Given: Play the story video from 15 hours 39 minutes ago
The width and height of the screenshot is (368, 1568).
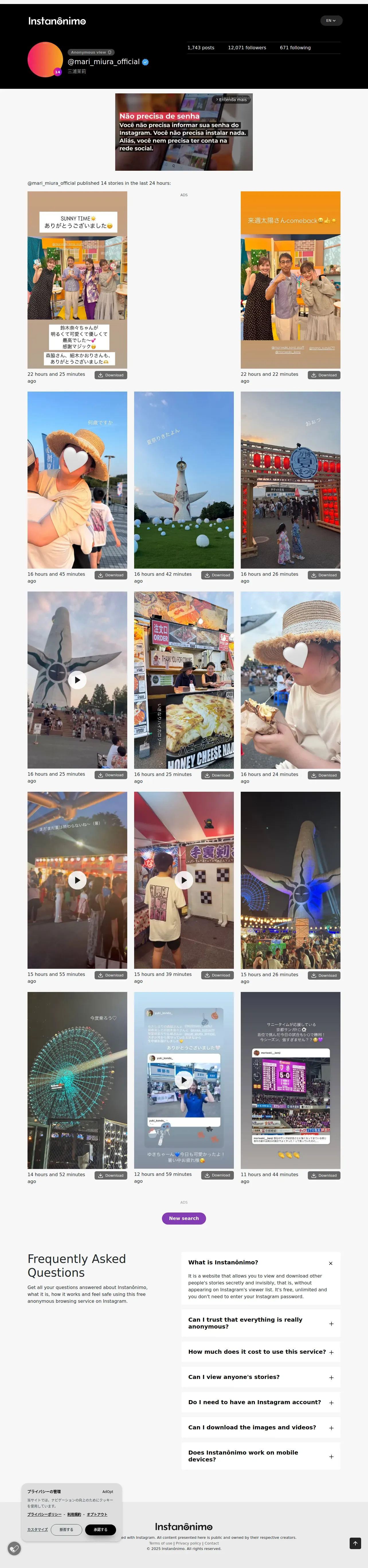Looking at the screenshot, I should 183,880.
